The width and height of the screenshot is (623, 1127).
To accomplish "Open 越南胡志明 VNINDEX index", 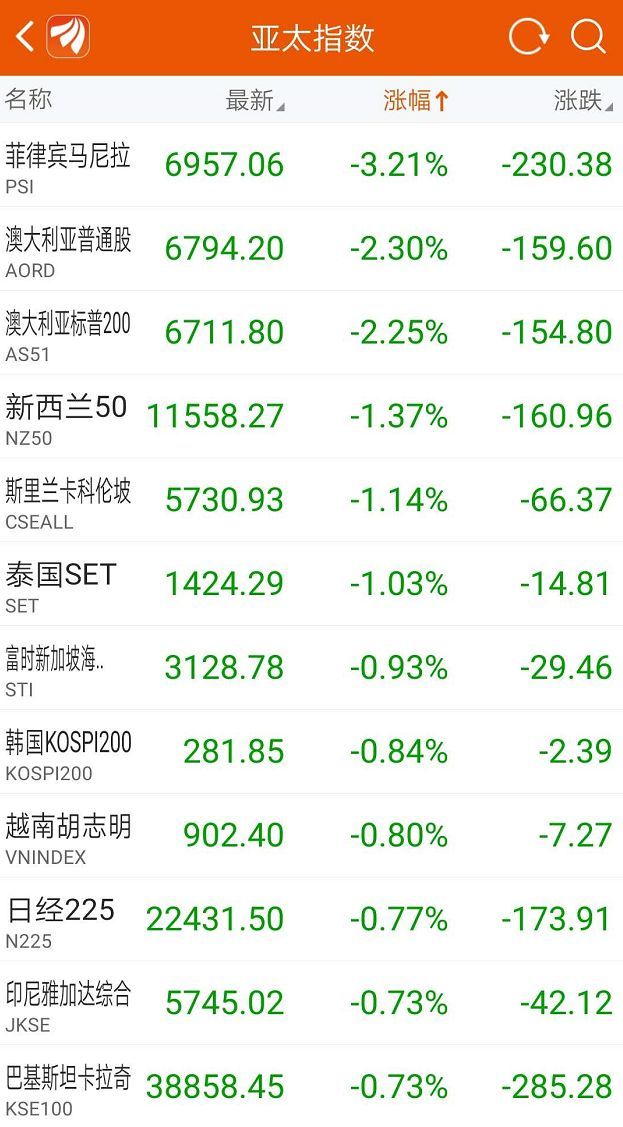I will coord(311,835).
